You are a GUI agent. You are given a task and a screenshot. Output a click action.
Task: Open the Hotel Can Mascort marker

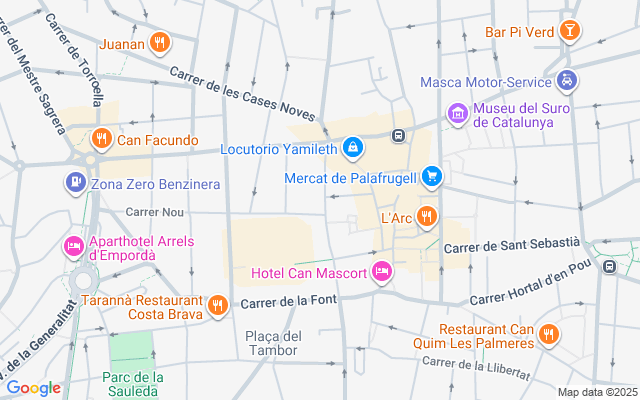click(381, 272)
